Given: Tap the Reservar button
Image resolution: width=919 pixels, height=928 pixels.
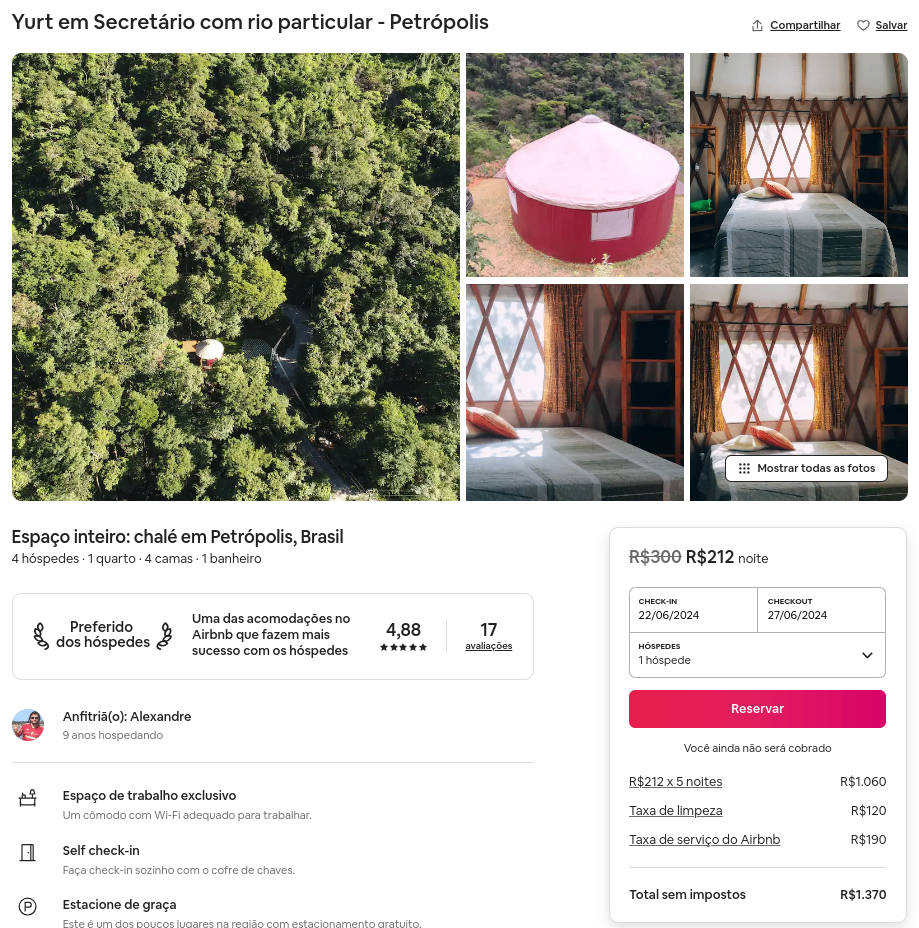Looking at the screenshot, I should click(x=757, y=708).
